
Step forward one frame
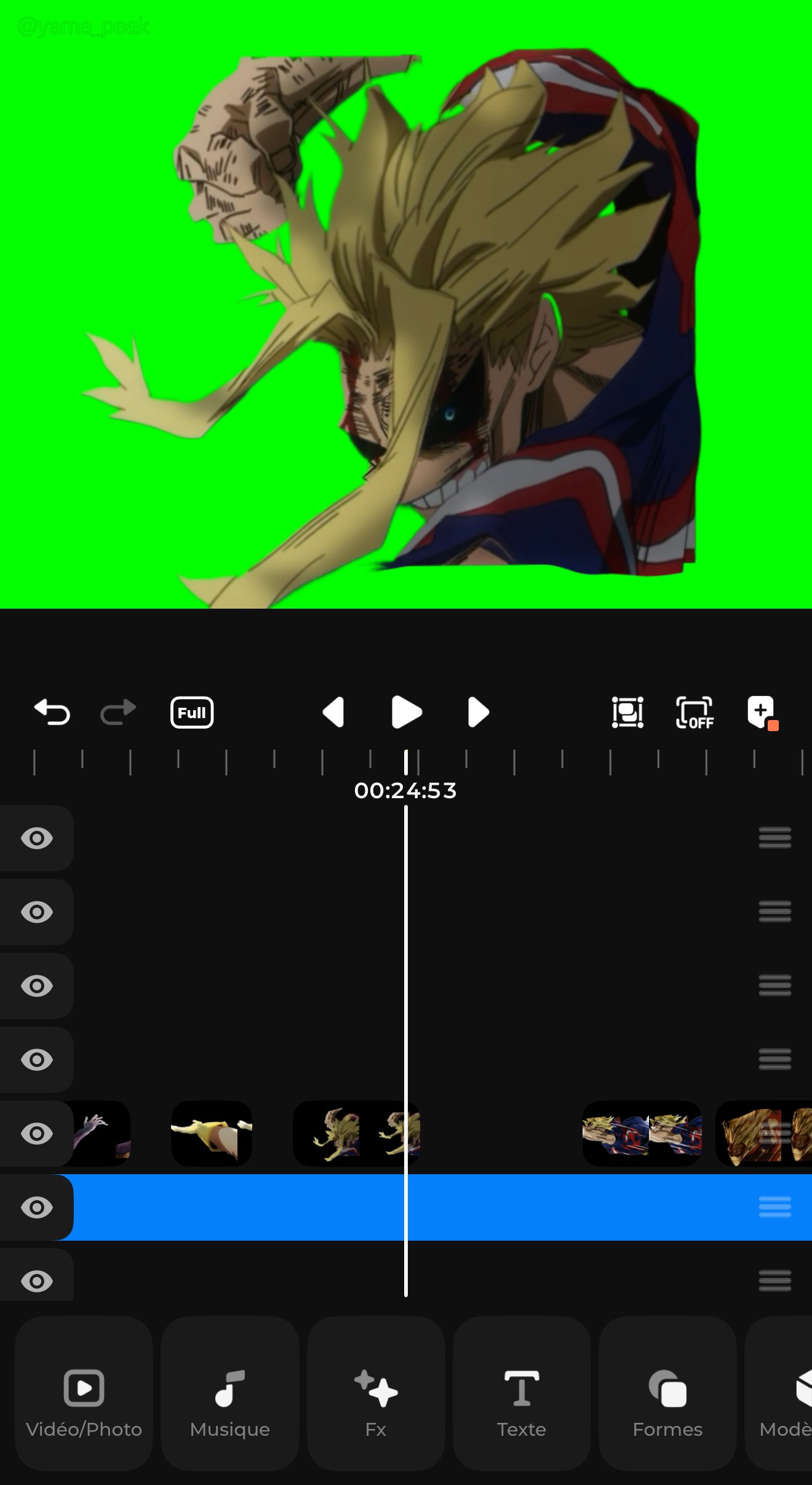coord(478,712)
